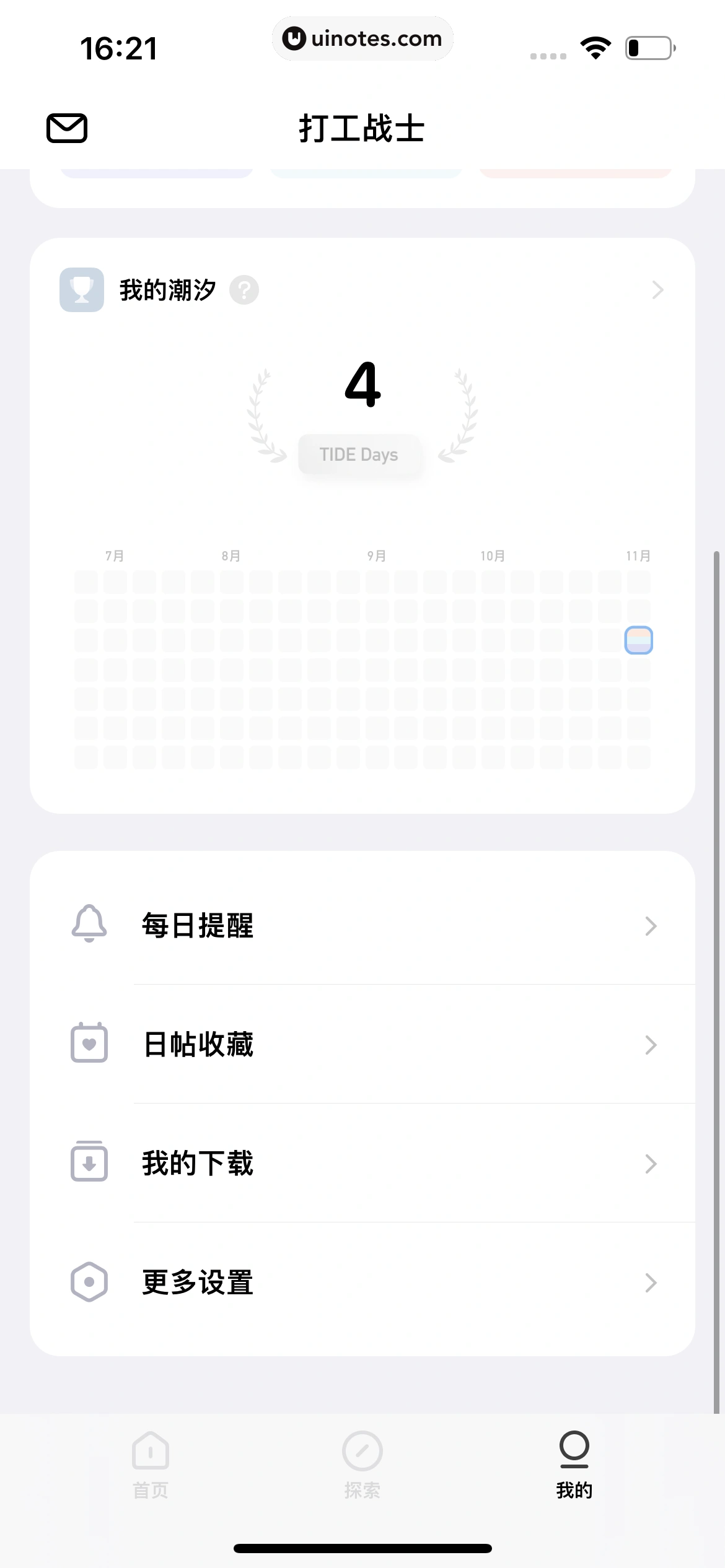Click the settings hexagon icon for 更多设置
Screen dimensions: 725x1568
[x=89, y=1281]
